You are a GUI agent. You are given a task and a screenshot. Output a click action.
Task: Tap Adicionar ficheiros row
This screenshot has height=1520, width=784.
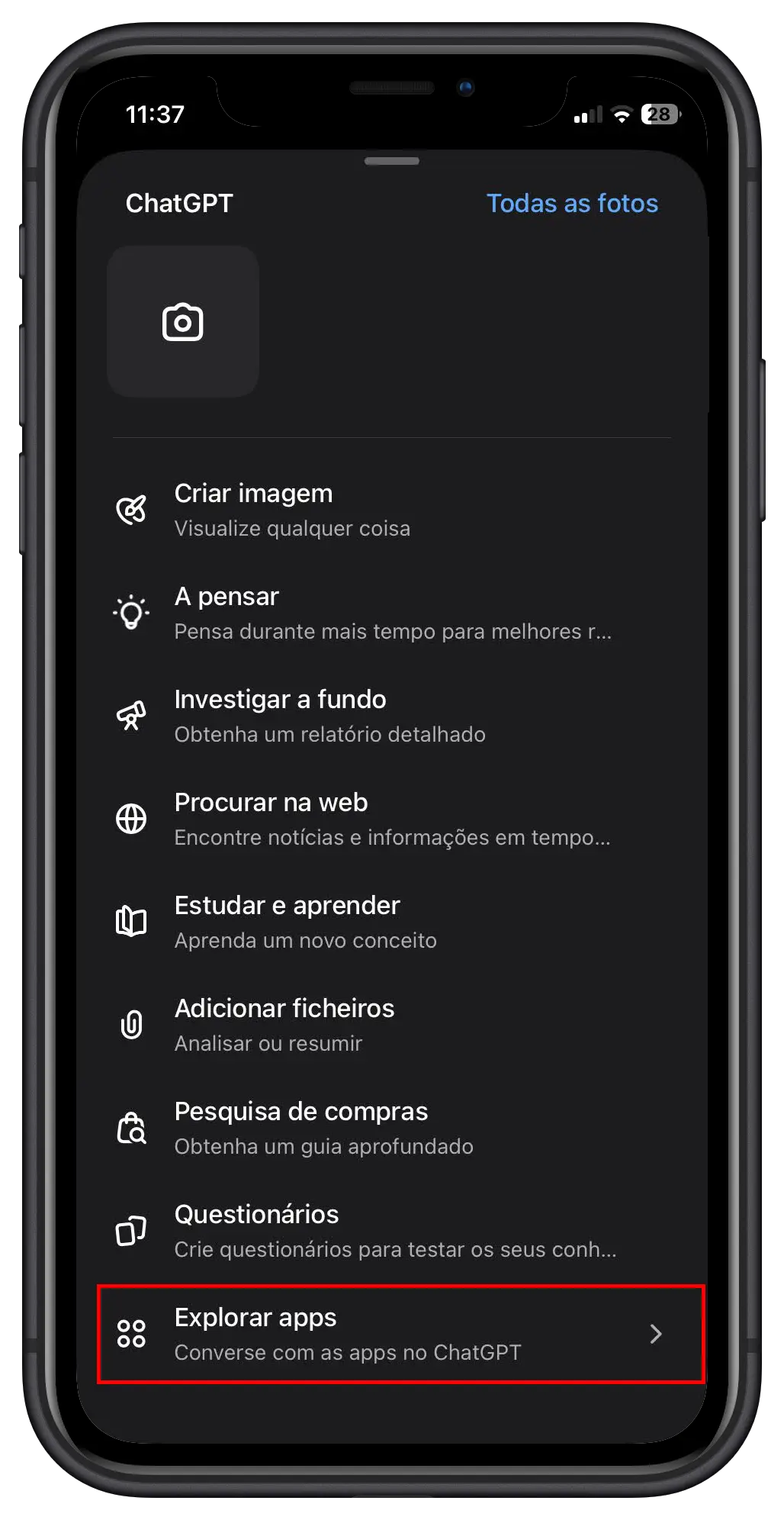coord(390,1026)
